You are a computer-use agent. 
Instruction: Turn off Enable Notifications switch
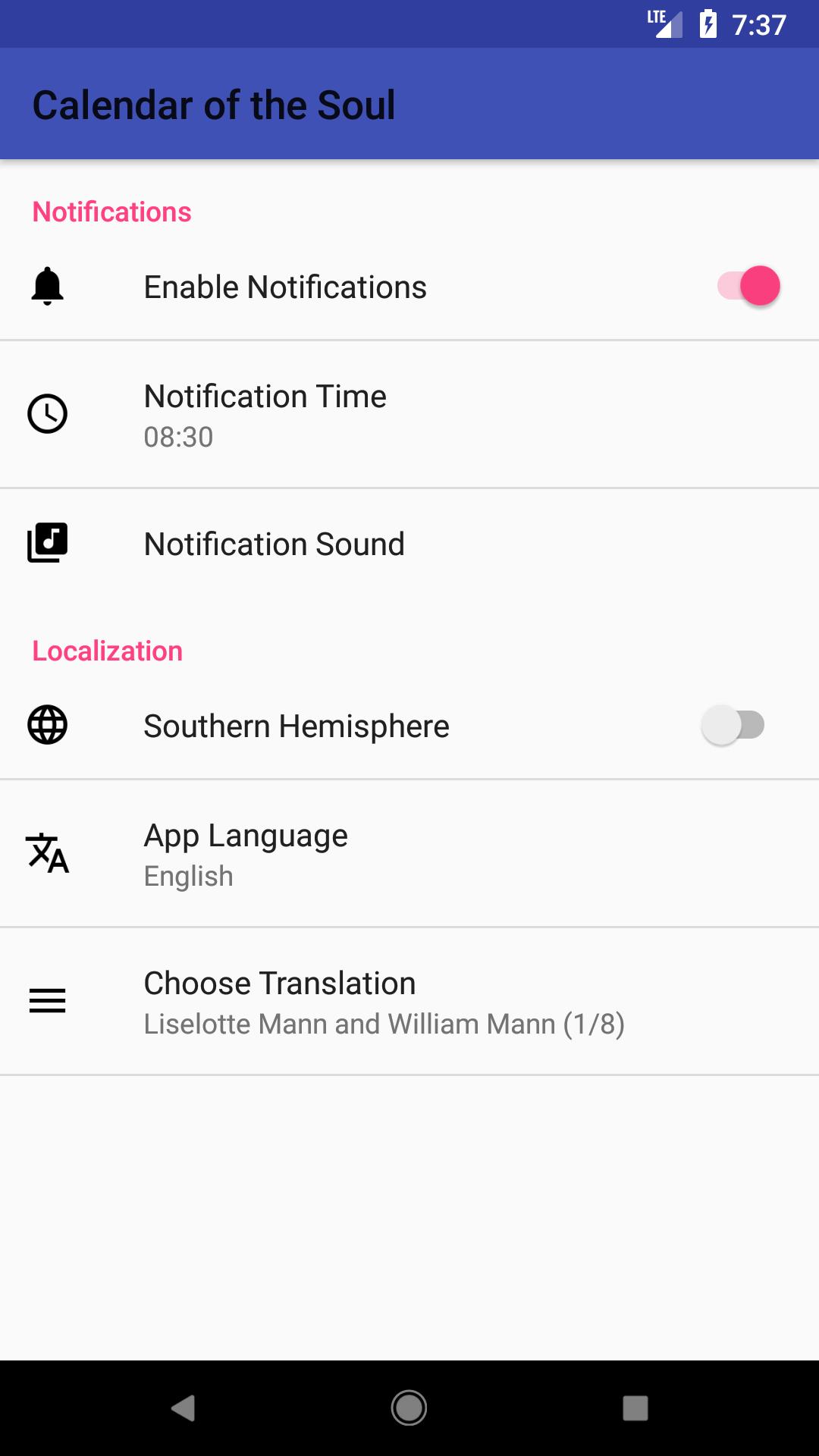pyautogui.click(x=748, y=287)
